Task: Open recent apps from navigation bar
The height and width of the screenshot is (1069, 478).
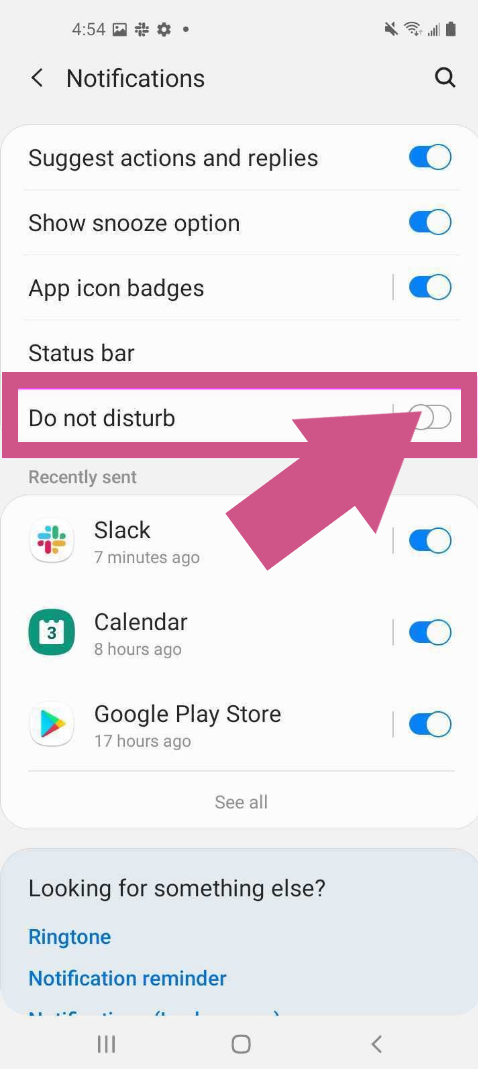Action: click(x=106, y=1043)
